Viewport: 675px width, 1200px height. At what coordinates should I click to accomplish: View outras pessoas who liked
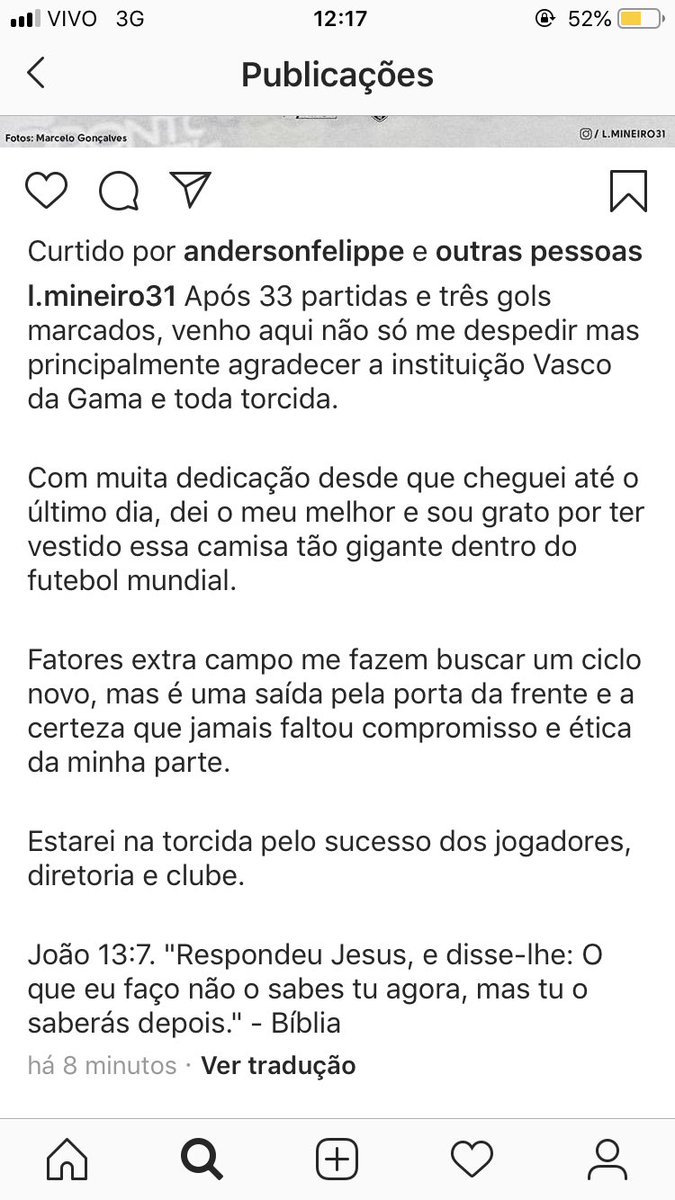point(539,251)
